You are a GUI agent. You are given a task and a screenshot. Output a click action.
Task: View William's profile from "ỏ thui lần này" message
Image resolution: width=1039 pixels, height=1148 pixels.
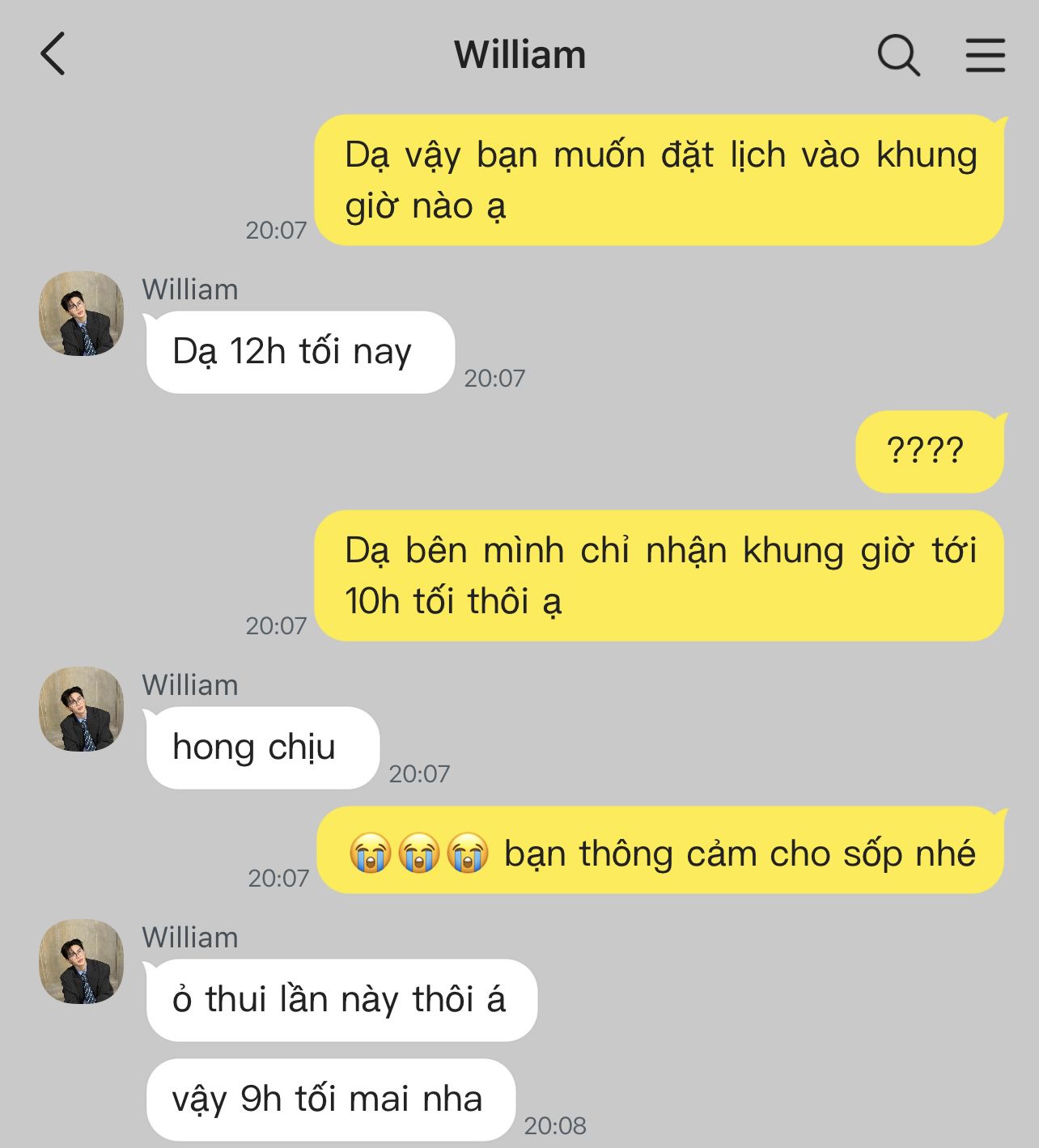82,961
